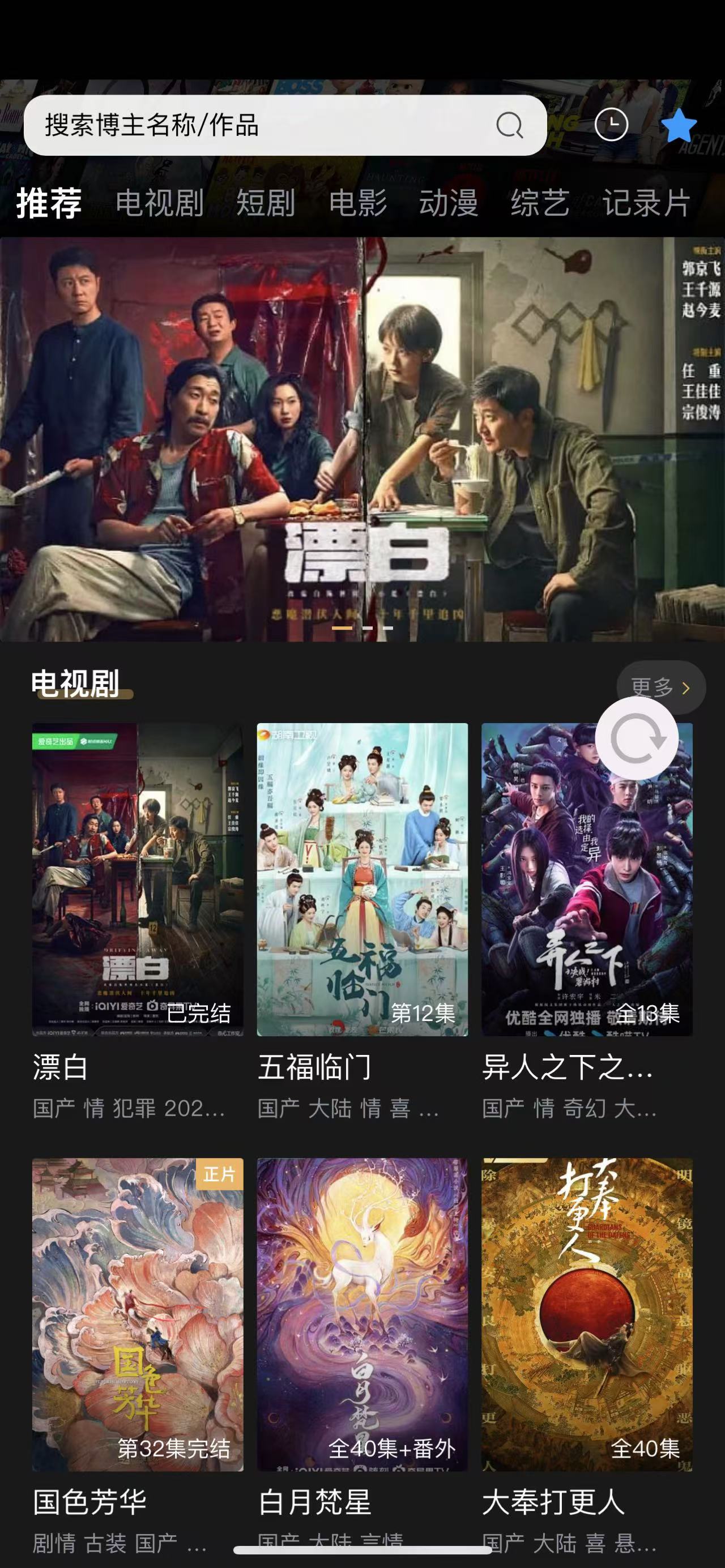The height and width of the screenshot is (1568, 725).
Task: Open the 五福临门 series card
Action: [x=362, y=879]
